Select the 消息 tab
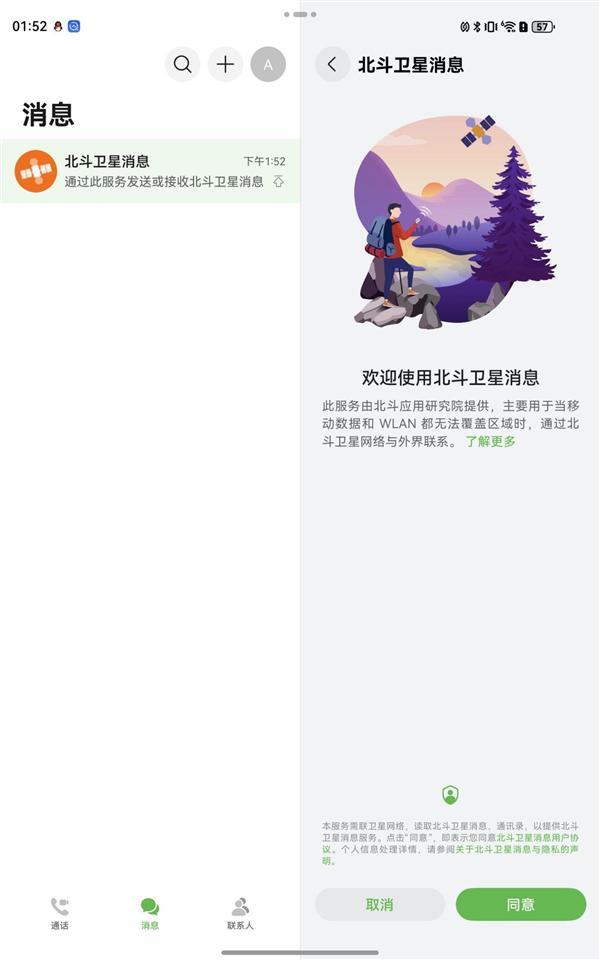The image size is (600, 960). 150,913
